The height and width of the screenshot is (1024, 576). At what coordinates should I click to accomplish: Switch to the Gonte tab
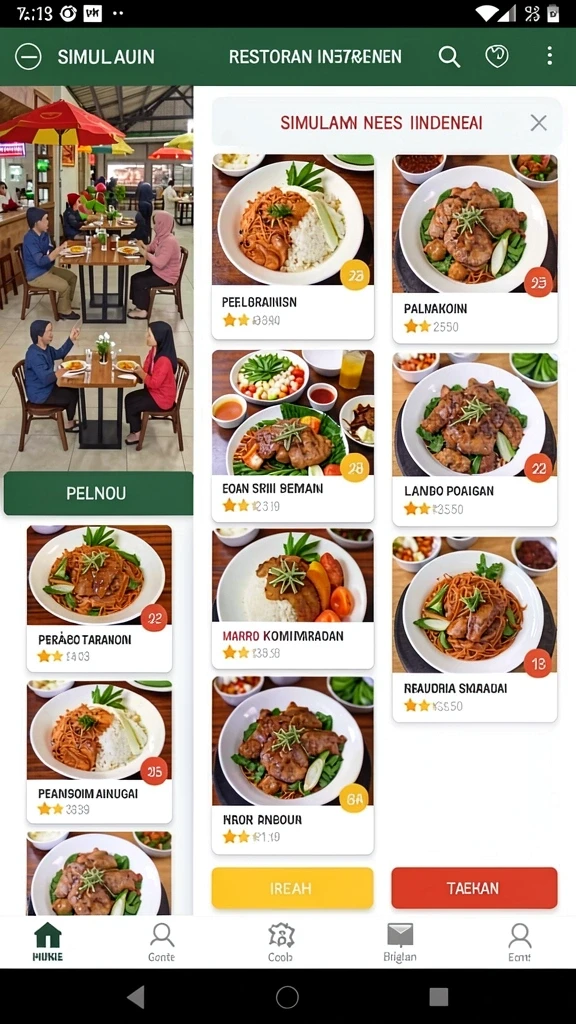(x=161, y=942)
